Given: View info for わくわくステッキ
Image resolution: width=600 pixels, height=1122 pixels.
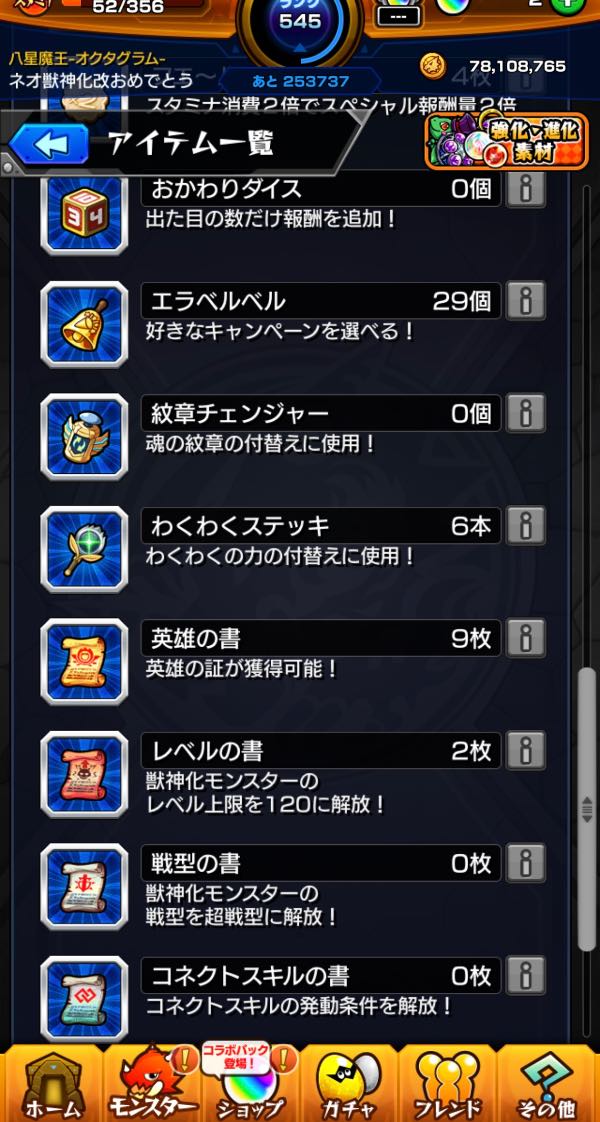Looking at the screenshot, I should (525, 525).
